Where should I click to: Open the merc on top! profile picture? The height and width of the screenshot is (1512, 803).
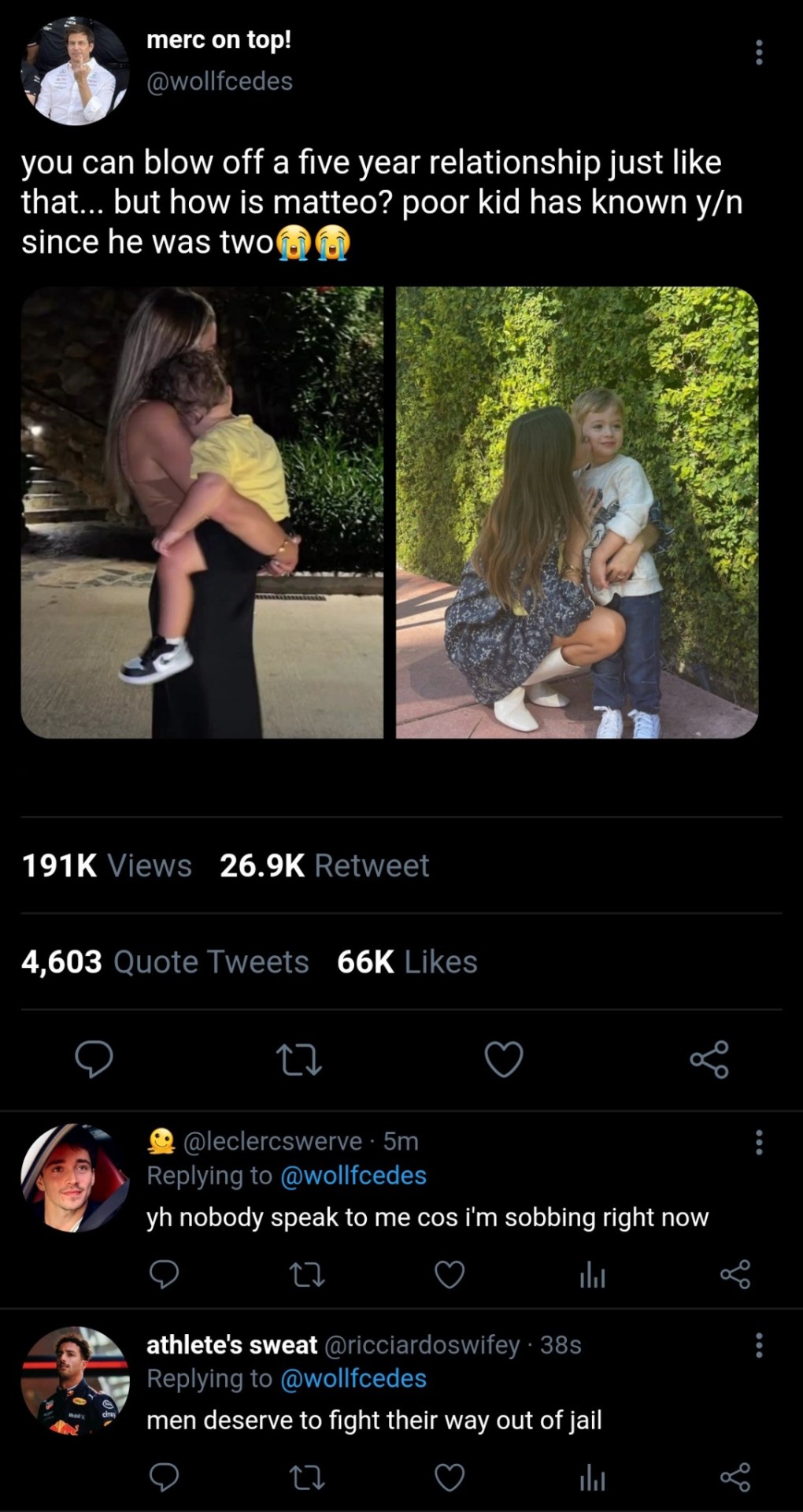coord(75,71)
